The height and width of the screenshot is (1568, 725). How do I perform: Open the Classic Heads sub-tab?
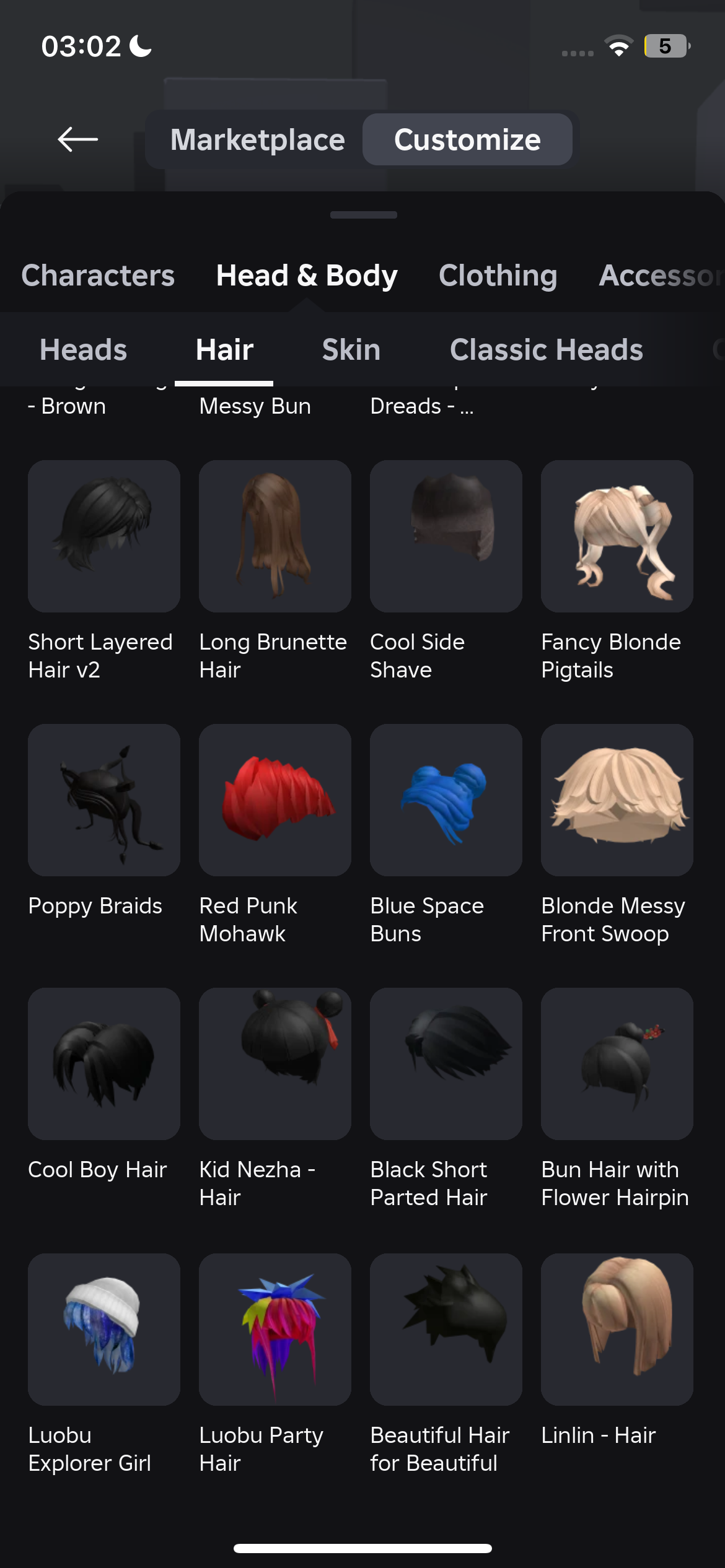point(546,350)
